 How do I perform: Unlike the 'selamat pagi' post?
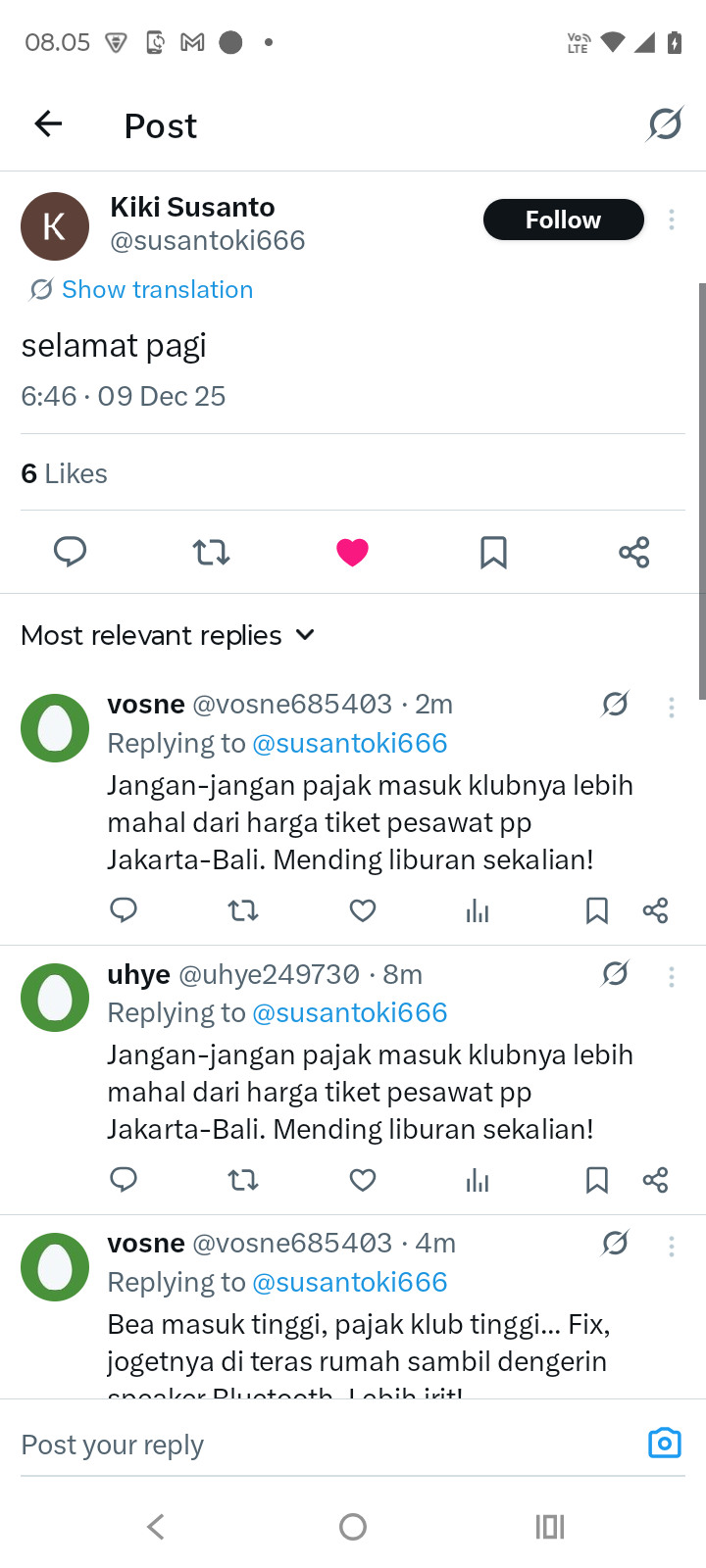tap(352, 552)
